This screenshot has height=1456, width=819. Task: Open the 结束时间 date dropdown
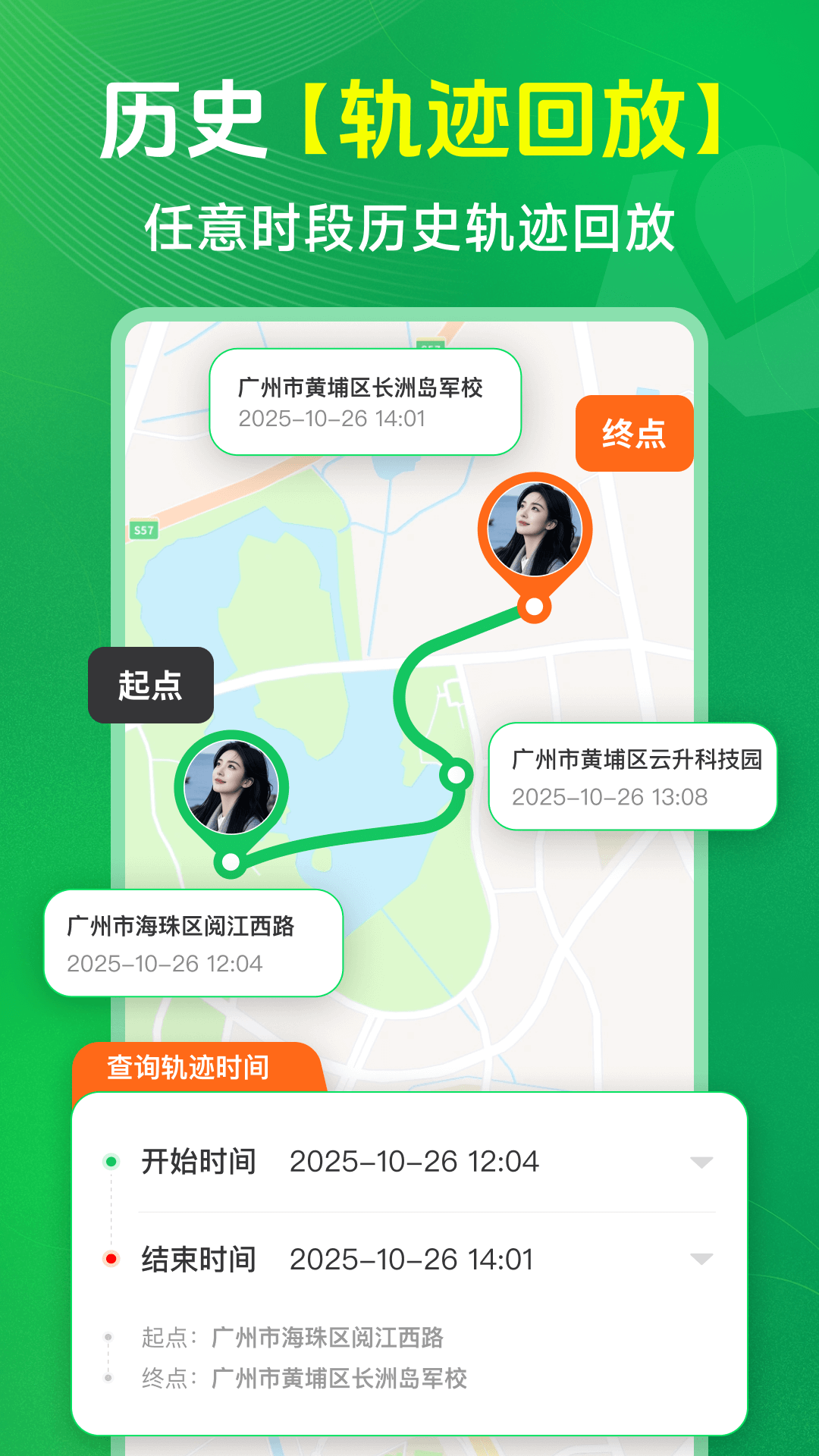(701, 1259)
